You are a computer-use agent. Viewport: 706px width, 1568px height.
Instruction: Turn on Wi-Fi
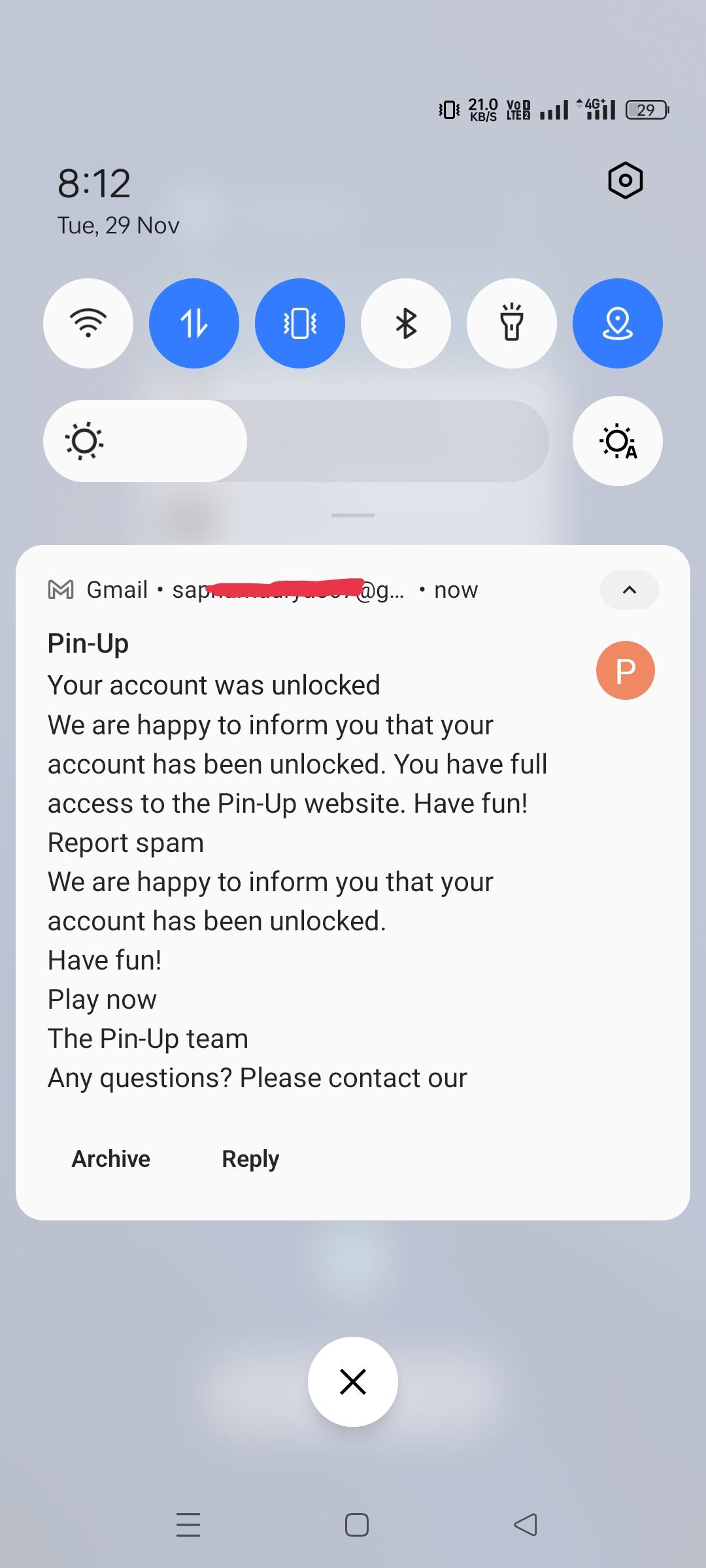(x=88, y=323)
